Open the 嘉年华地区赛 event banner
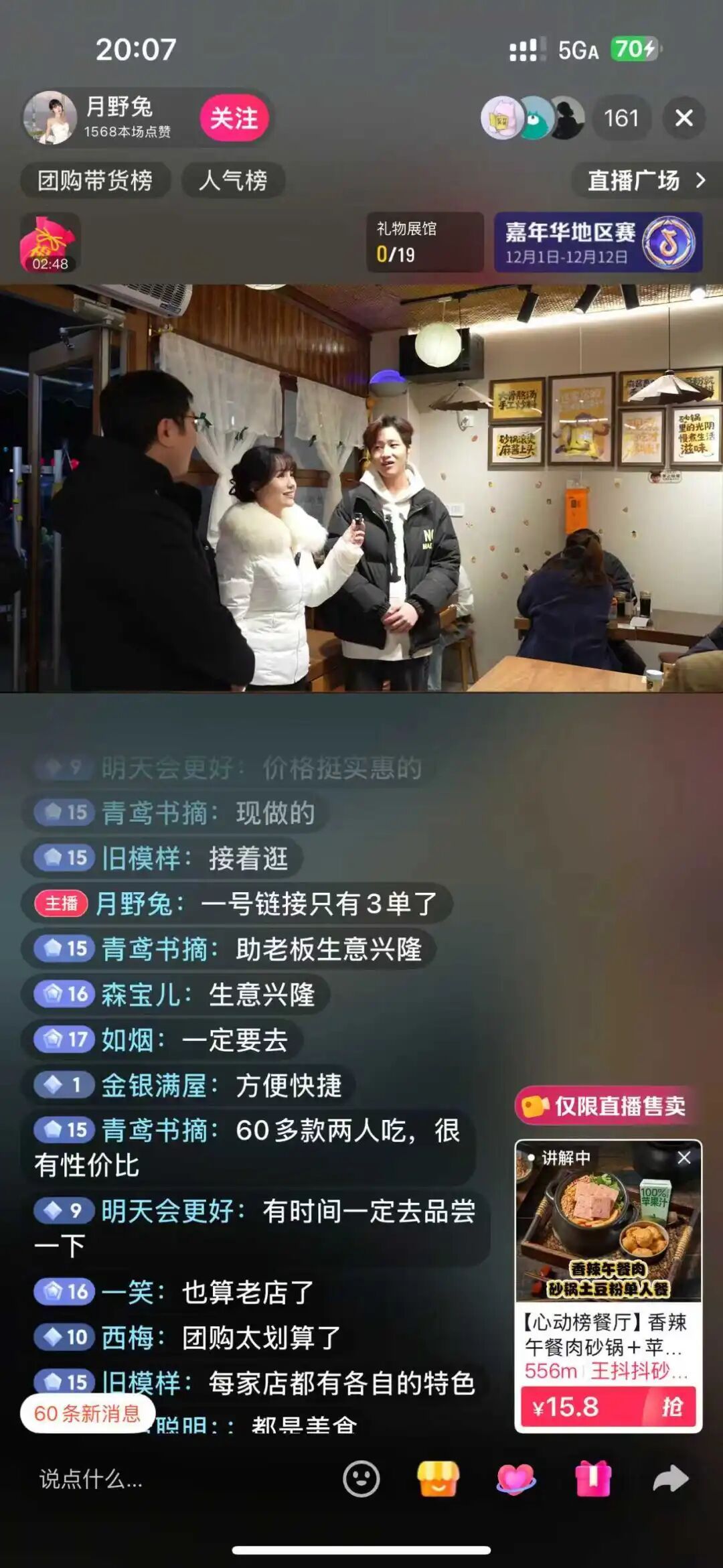 coord(598,242)
